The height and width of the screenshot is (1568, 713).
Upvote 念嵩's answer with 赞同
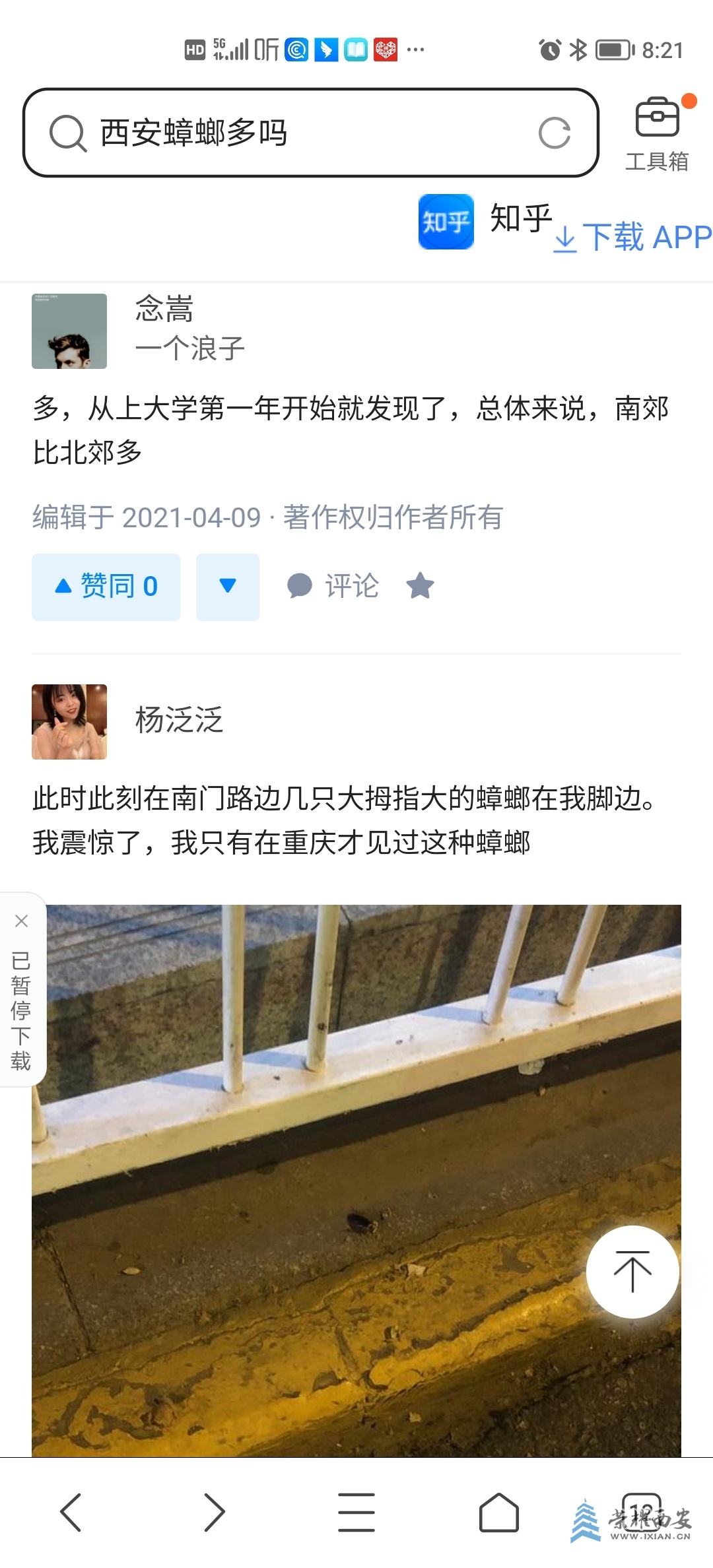coord(106,587)
